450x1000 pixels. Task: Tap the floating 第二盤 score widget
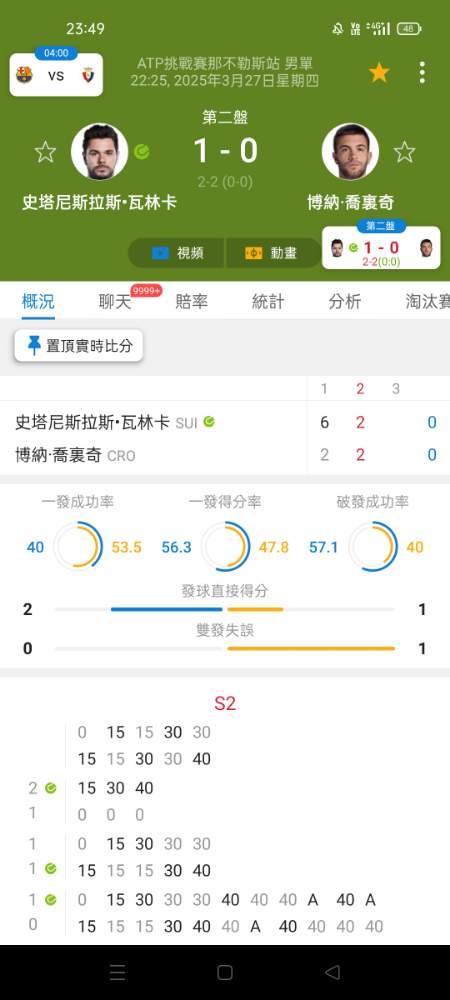pos(381,247)
